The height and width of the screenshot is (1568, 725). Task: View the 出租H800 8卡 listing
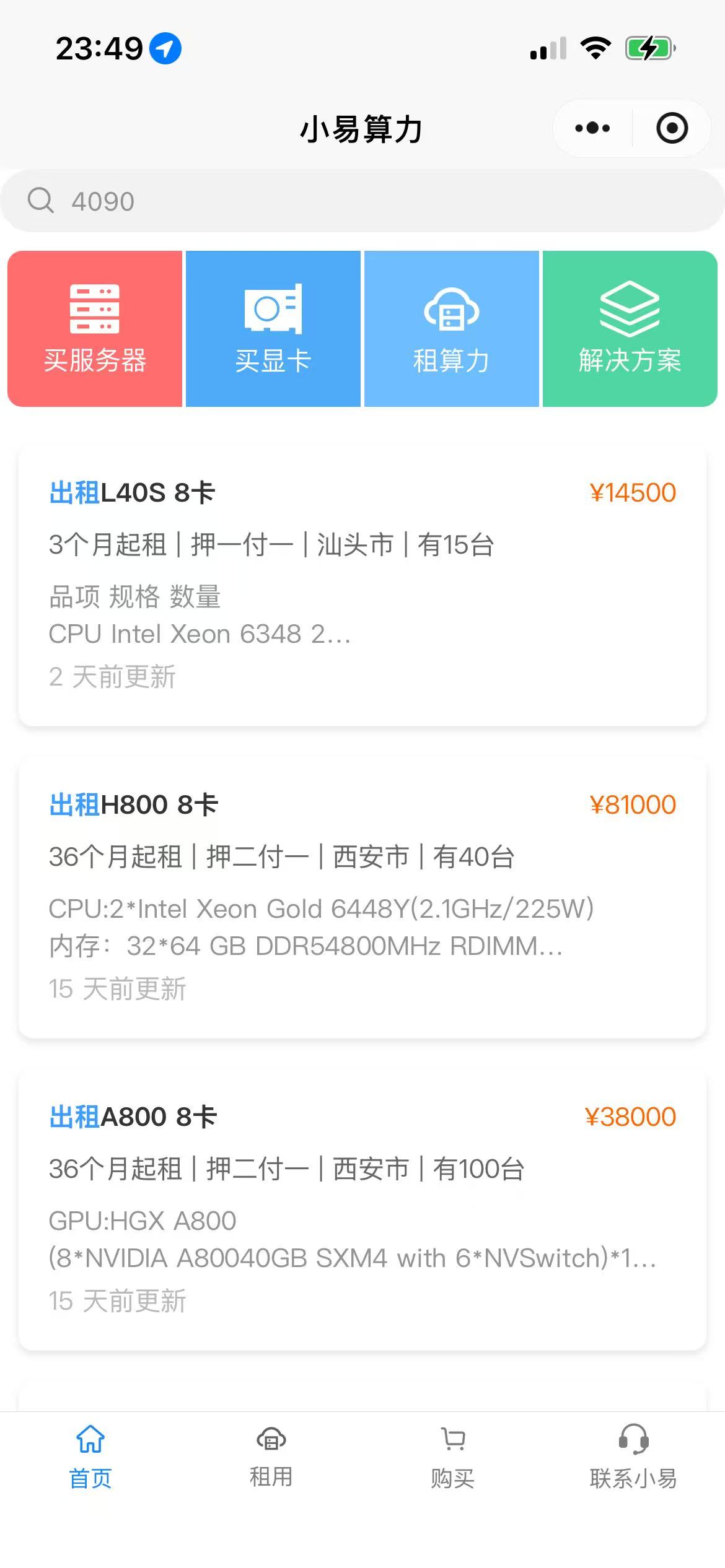(362, 898)
